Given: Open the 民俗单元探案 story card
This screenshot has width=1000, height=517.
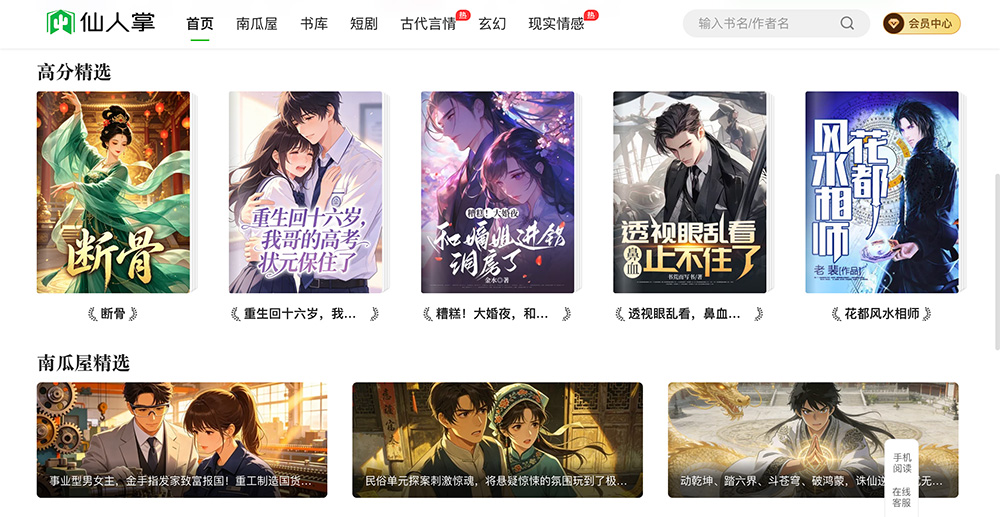Looking at the screenshot, I should click(497, 439).
